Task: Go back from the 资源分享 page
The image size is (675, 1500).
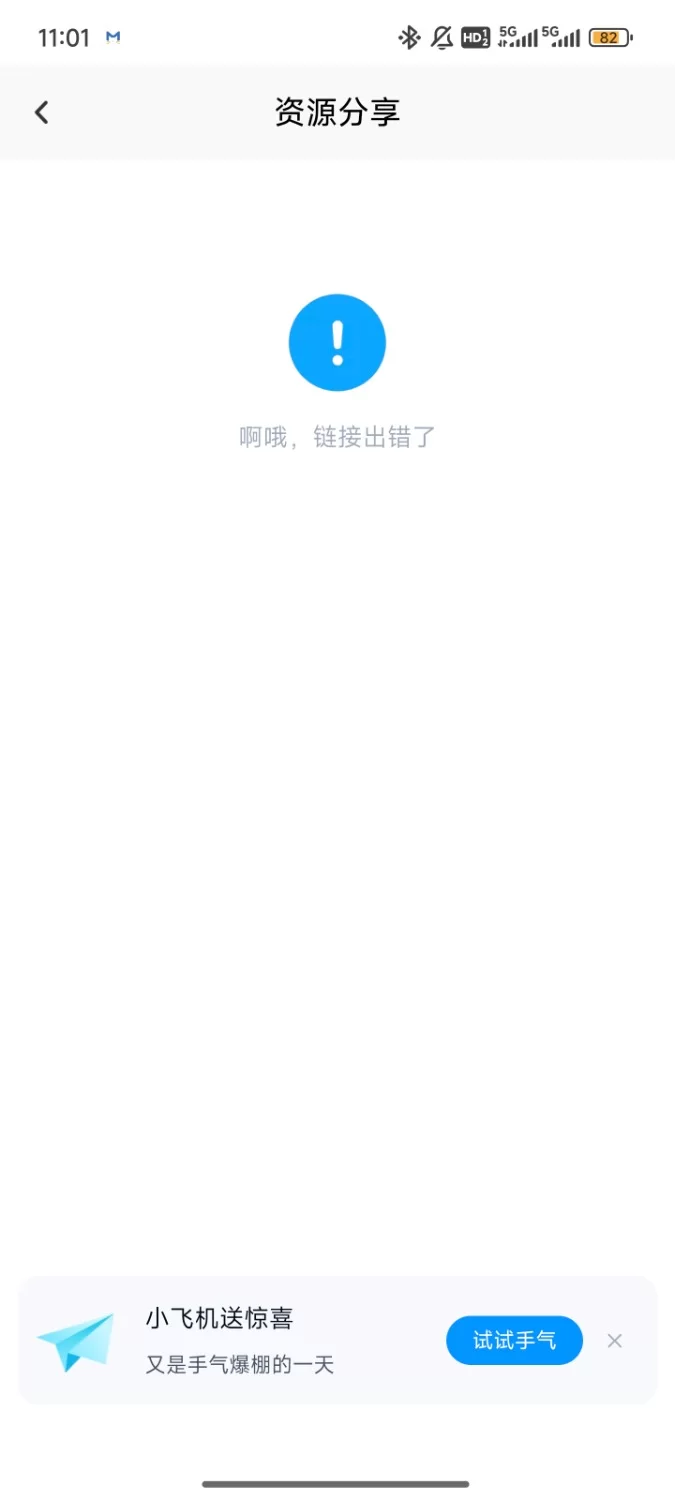Action: 41,112
